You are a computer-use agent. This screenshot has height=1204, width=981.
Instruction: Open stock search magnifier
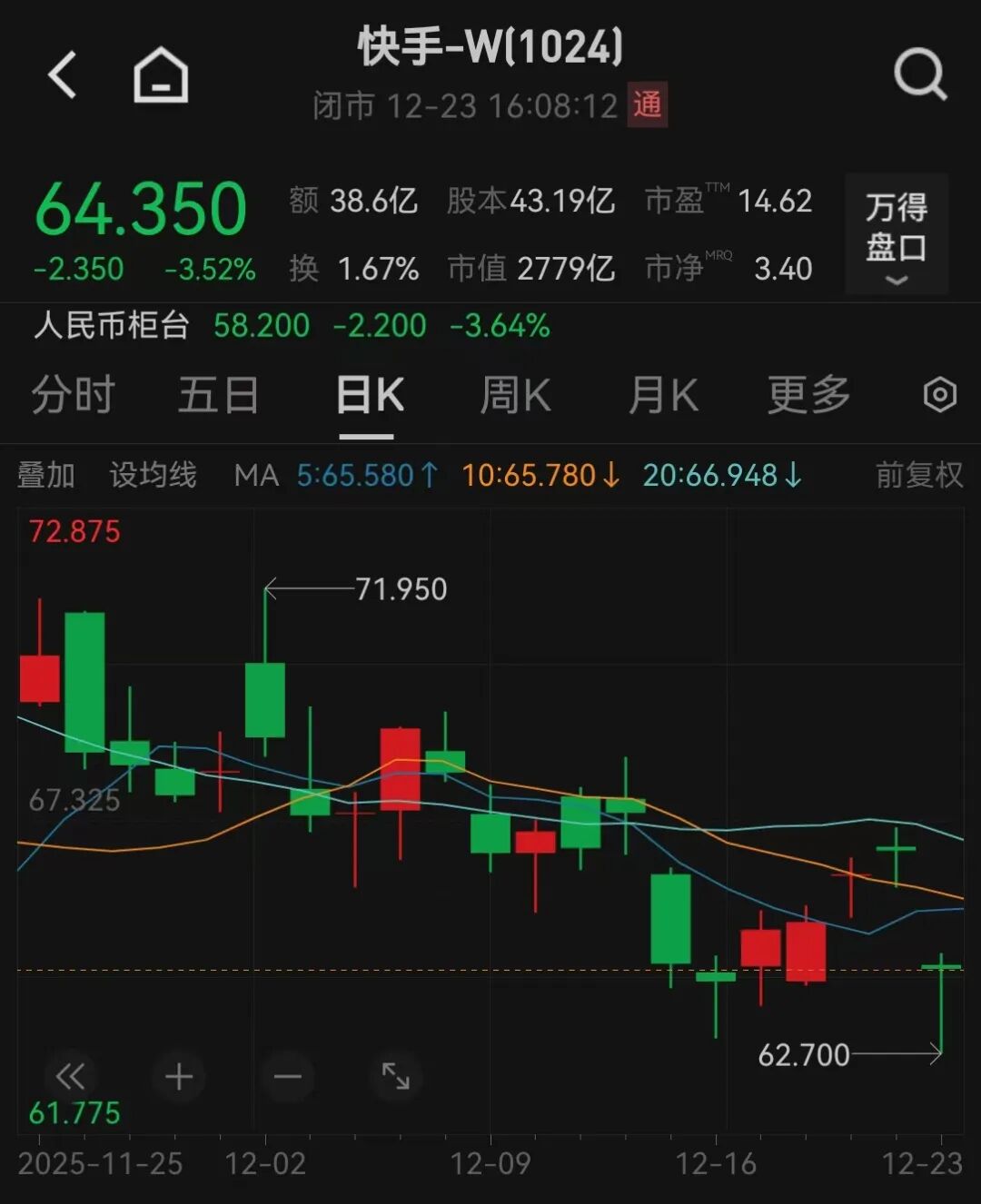(x=919, y=74)
